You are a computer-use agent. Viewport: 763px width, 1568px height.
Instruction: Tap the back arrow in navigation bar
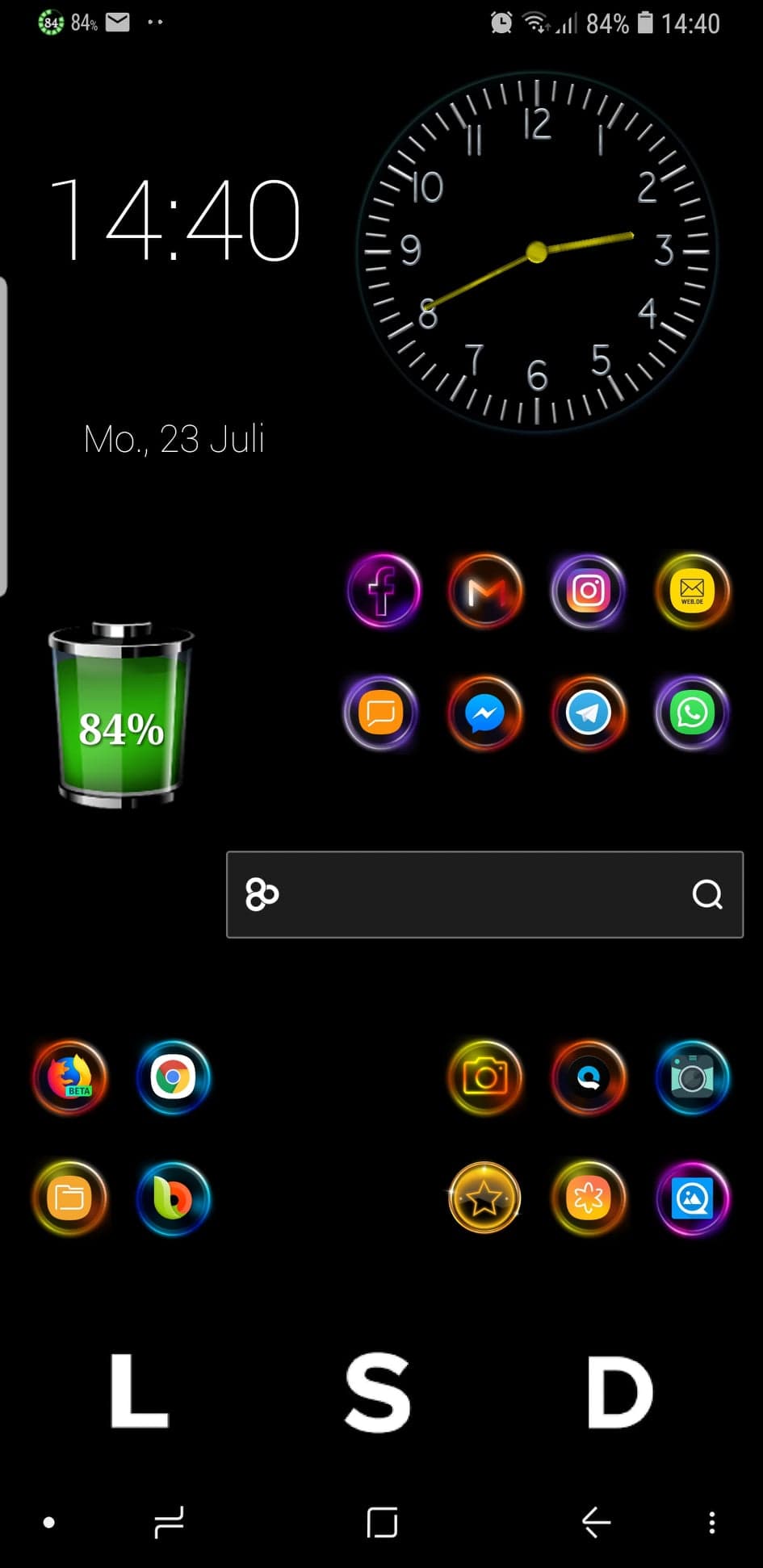[596, 1522]
